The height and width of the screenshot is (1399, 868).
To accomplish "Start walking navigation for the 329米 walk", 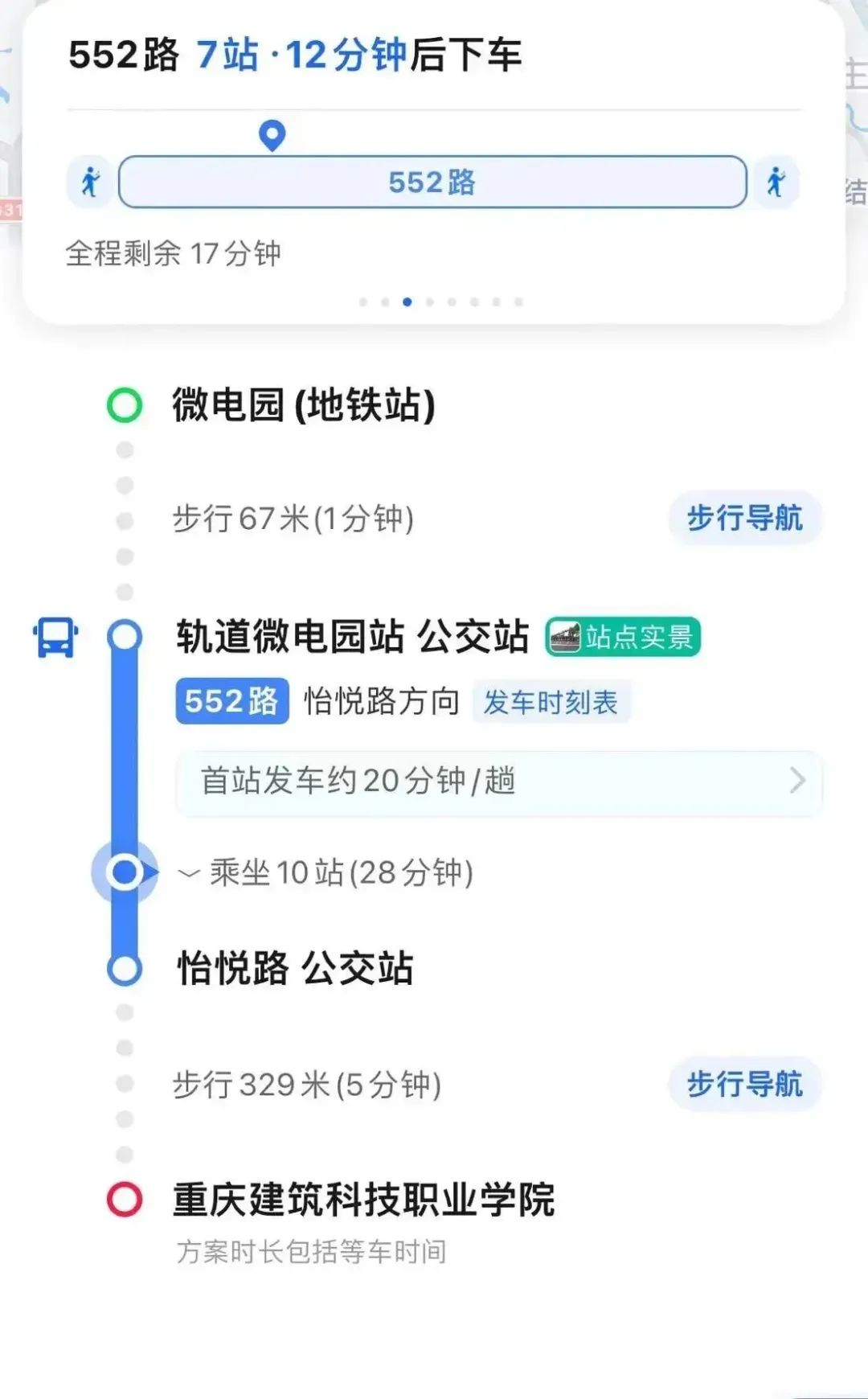I will pos(744,1085).
